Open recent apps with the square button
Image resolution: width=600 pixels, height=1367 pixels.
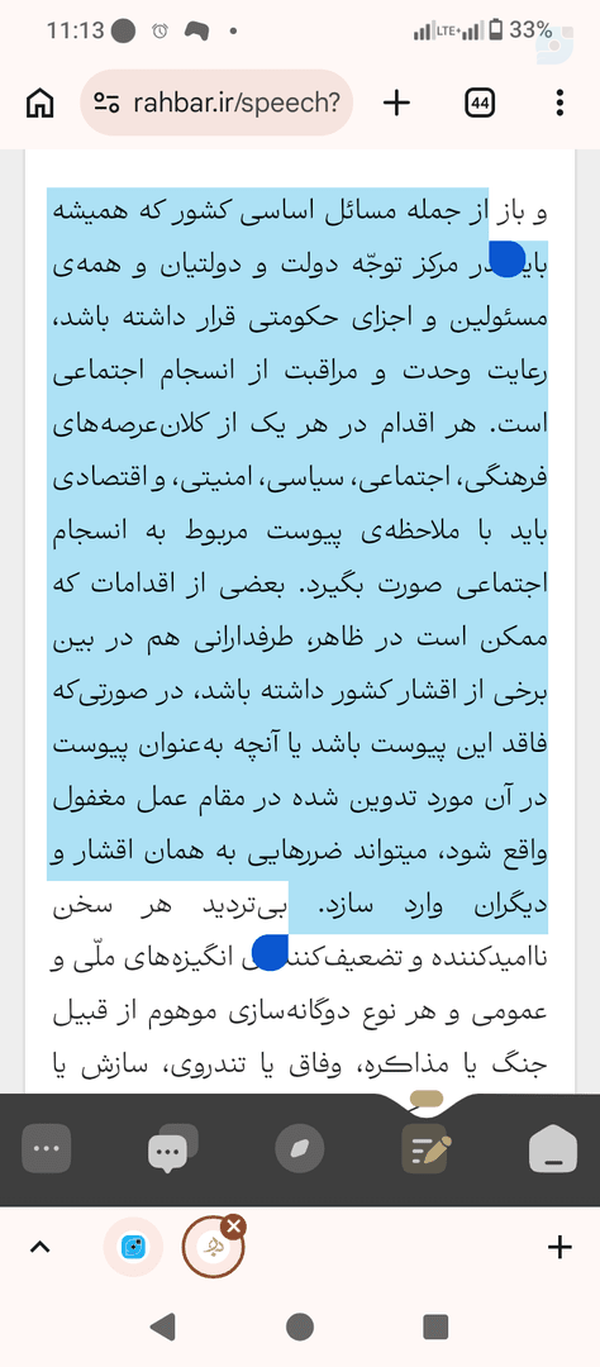click(435, 1327)
